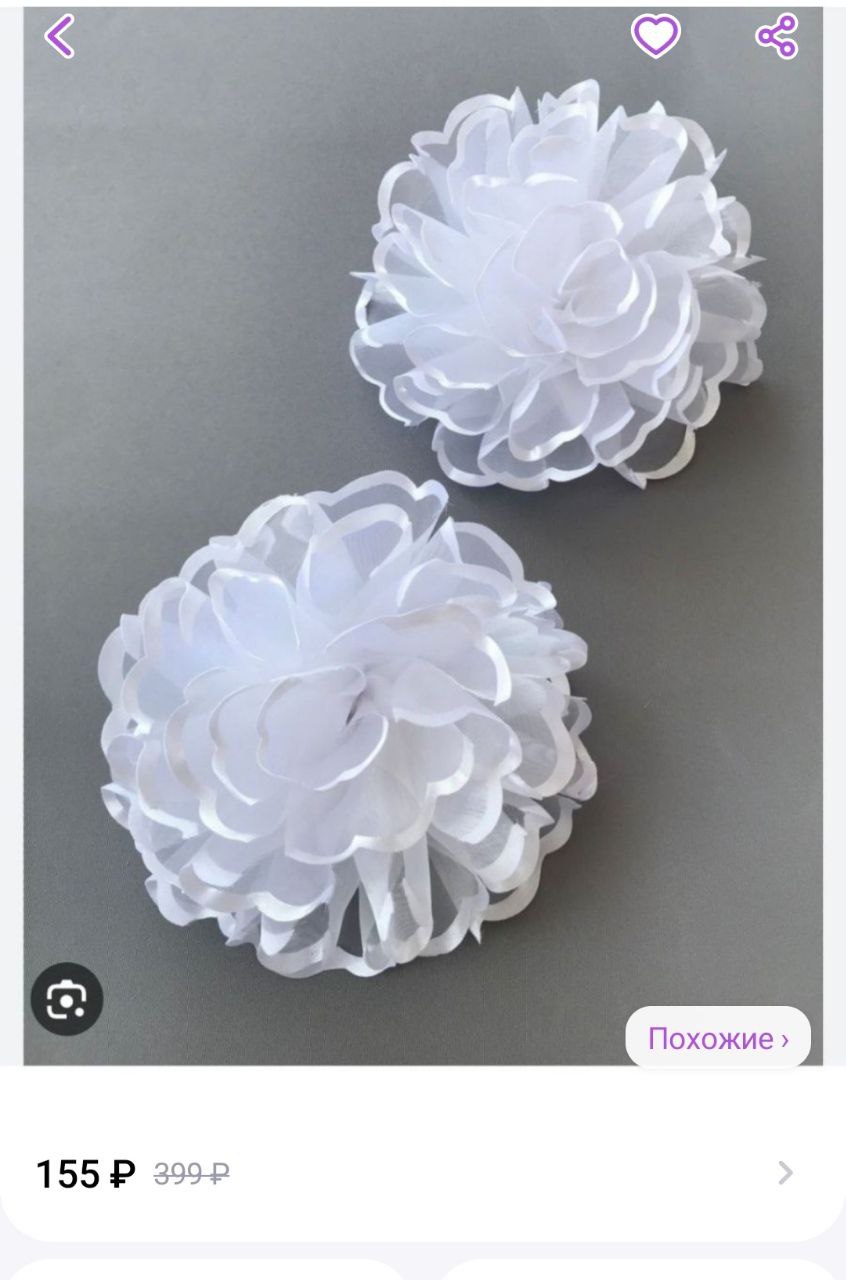Open the Похожие similar items
The image size is (846, 1280).
point(717,1038)
